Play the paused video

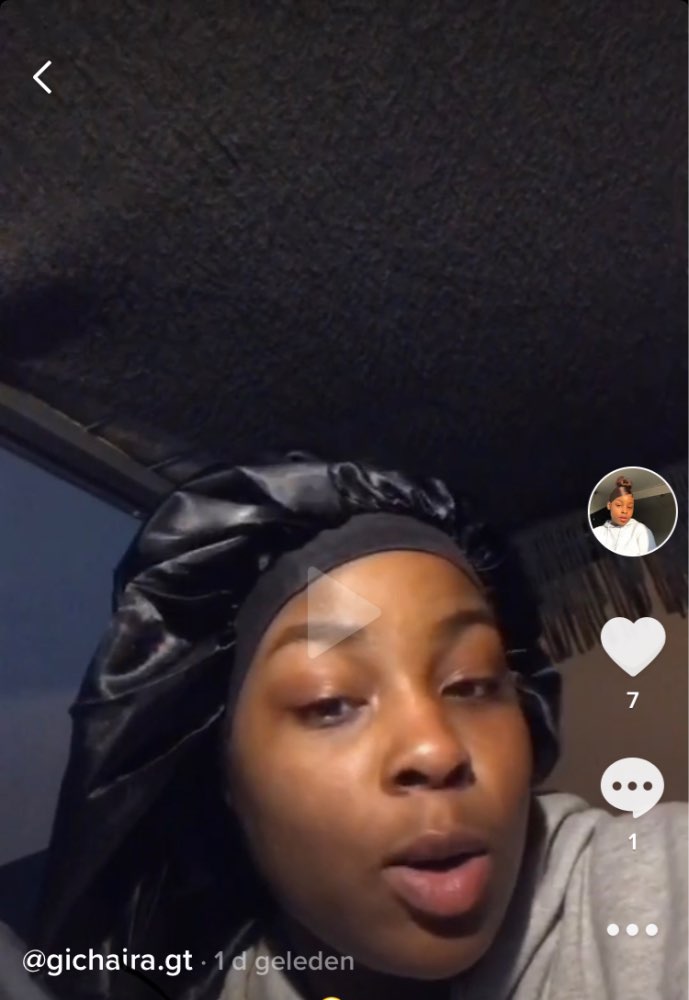pyautogui.click(x=342, y=612)
